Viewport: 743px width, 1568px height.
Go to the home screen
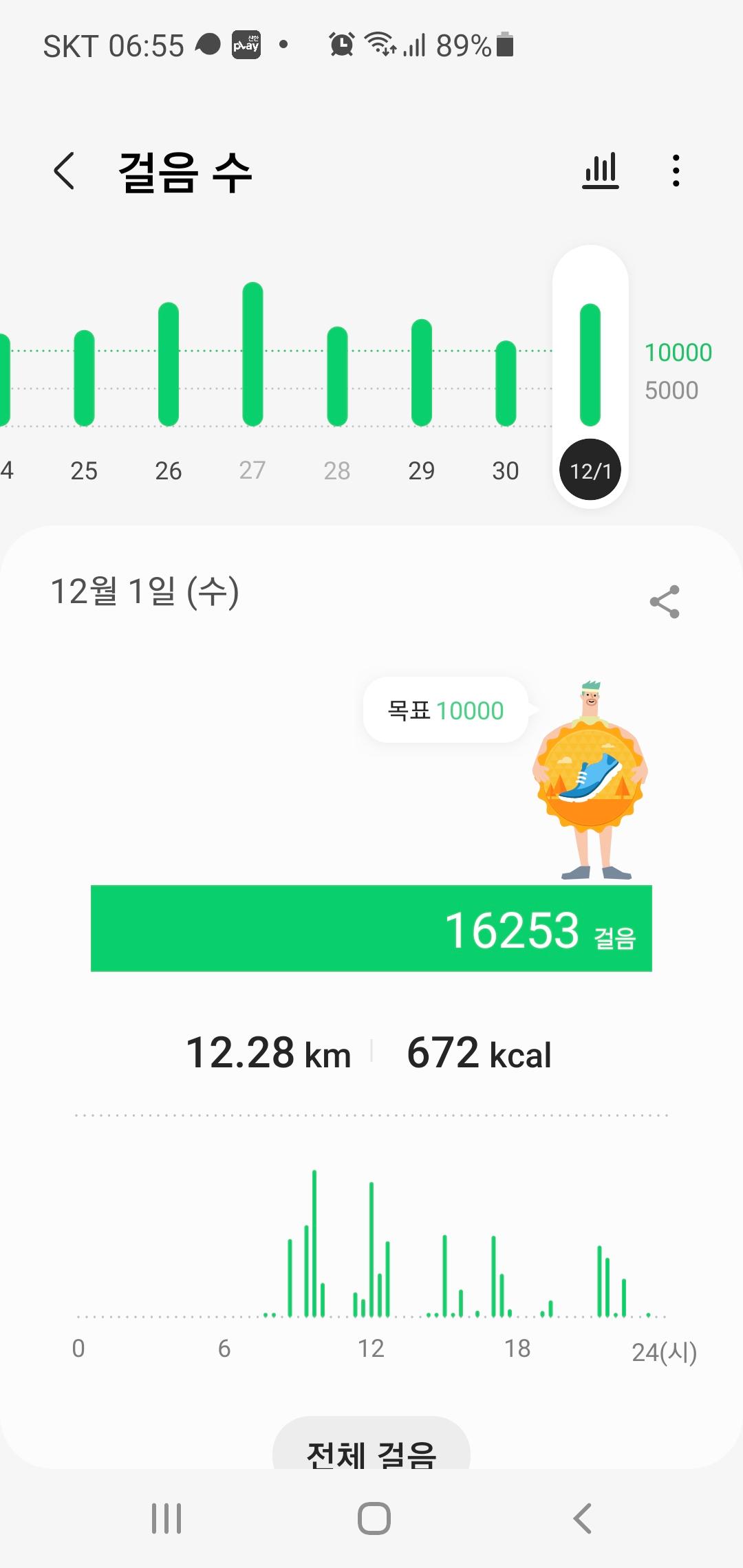(374, 1518)
